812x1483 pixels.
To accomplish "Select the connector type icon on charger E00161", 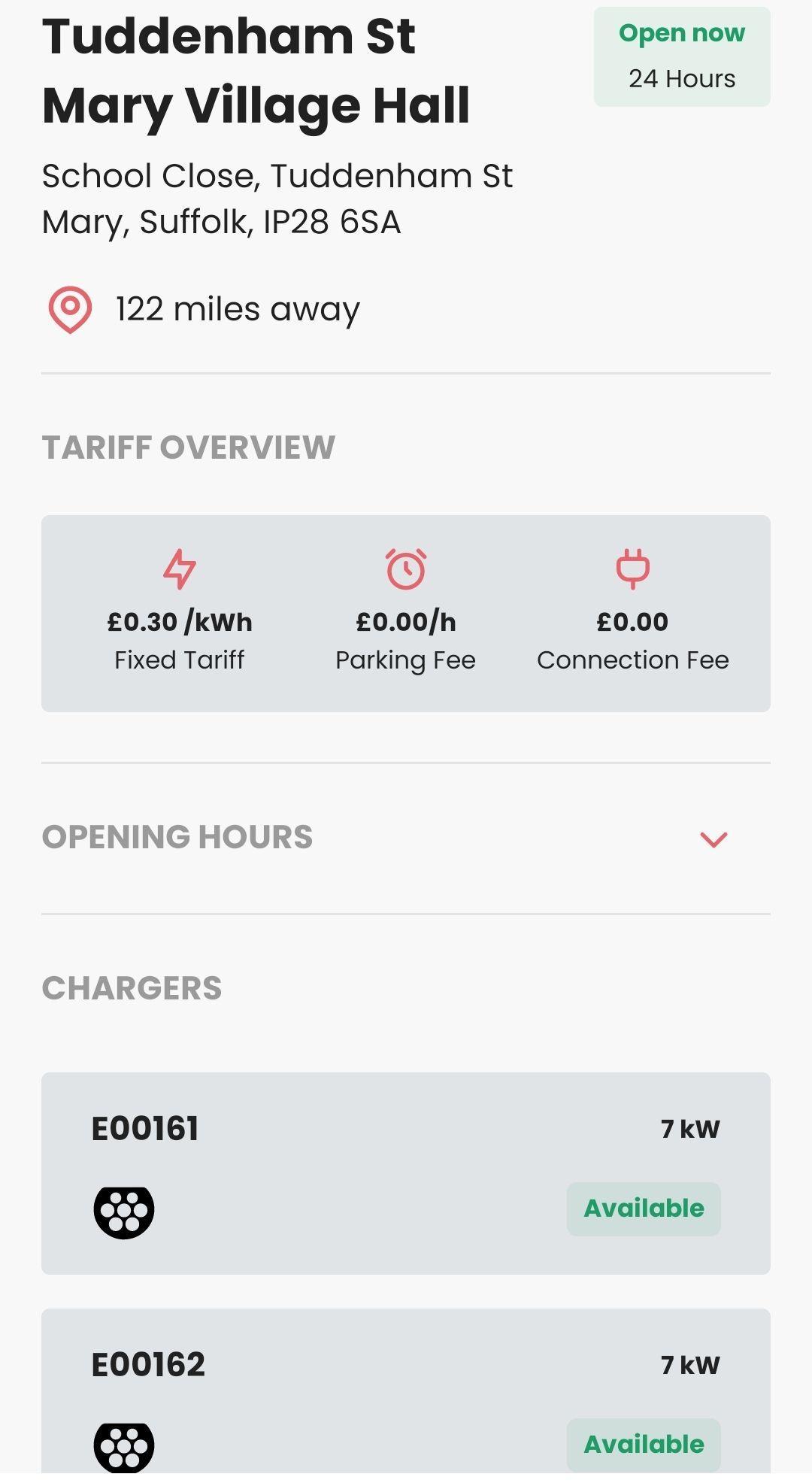I will (126, 1207).
